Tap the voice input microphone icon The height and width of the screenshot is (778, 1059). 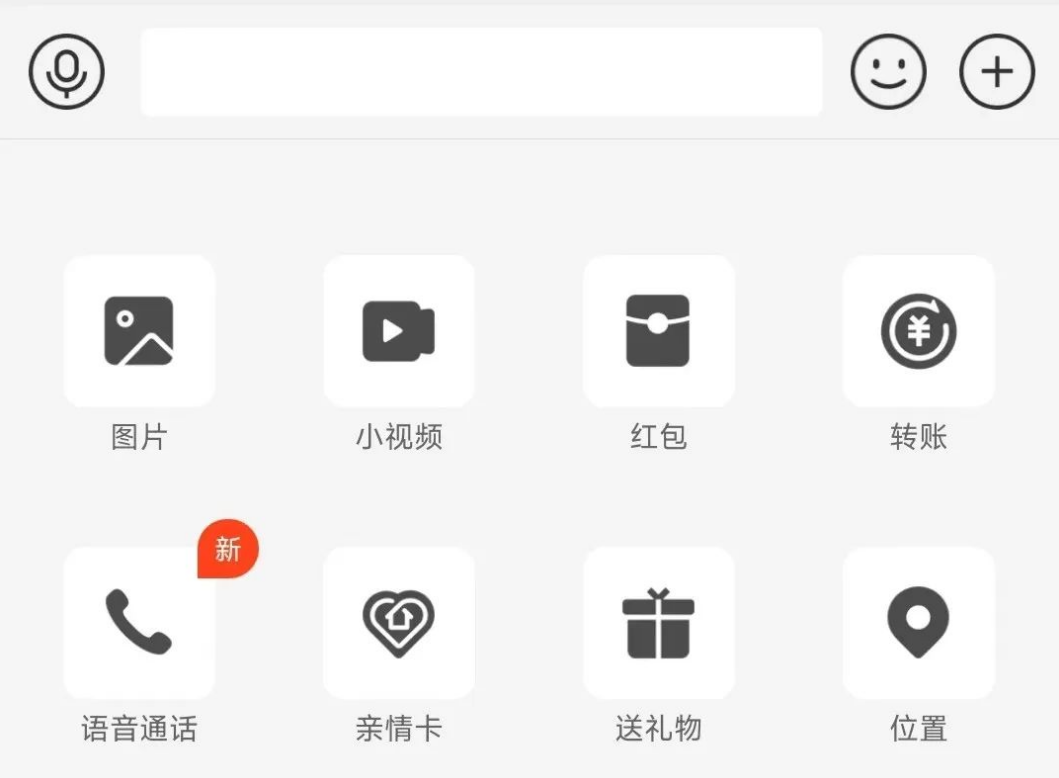click(67, 72)
